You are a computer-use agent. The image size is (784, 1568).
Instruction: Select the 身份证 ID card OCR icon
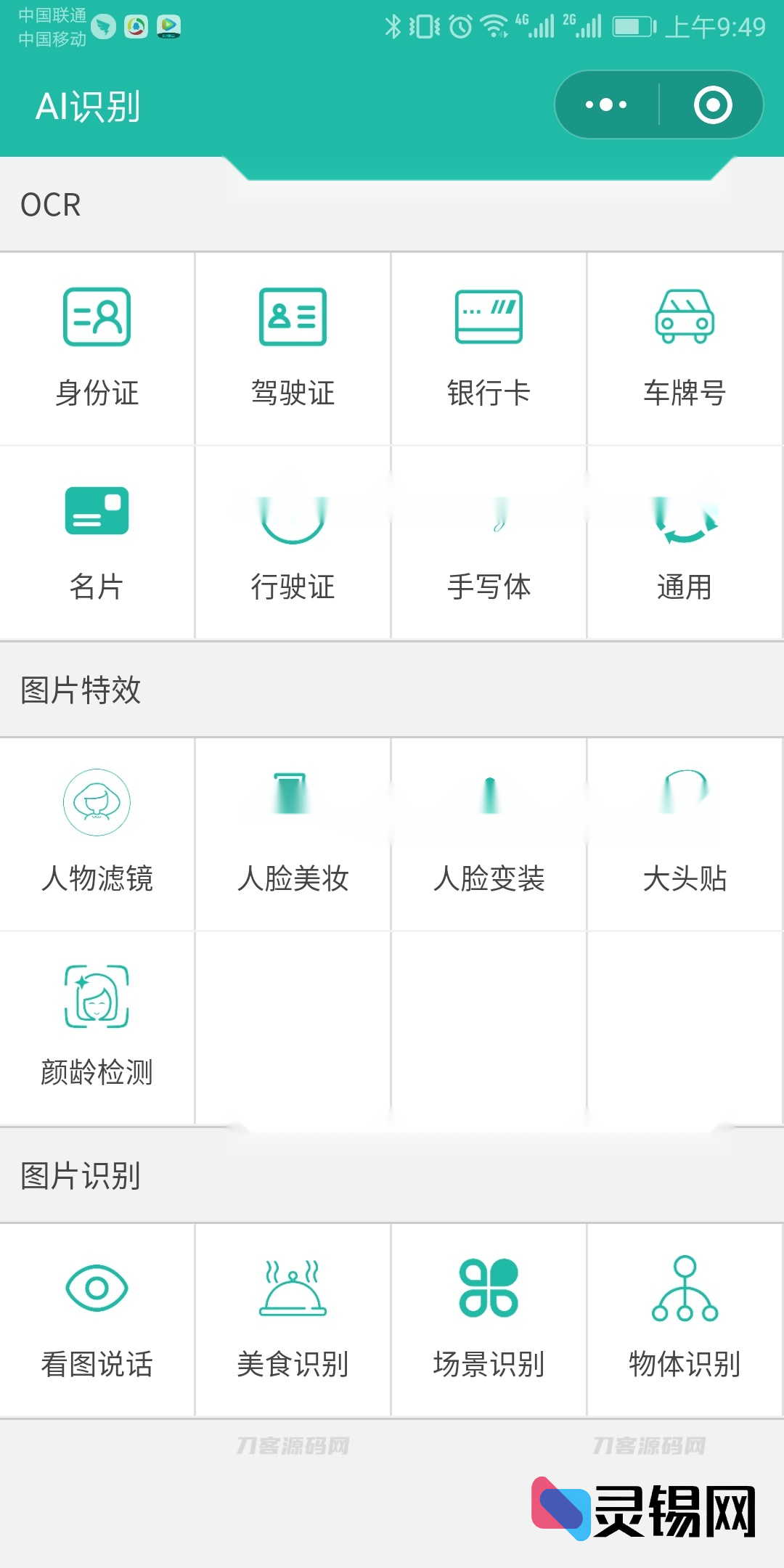pyautogui.click(x=97, y=317)
